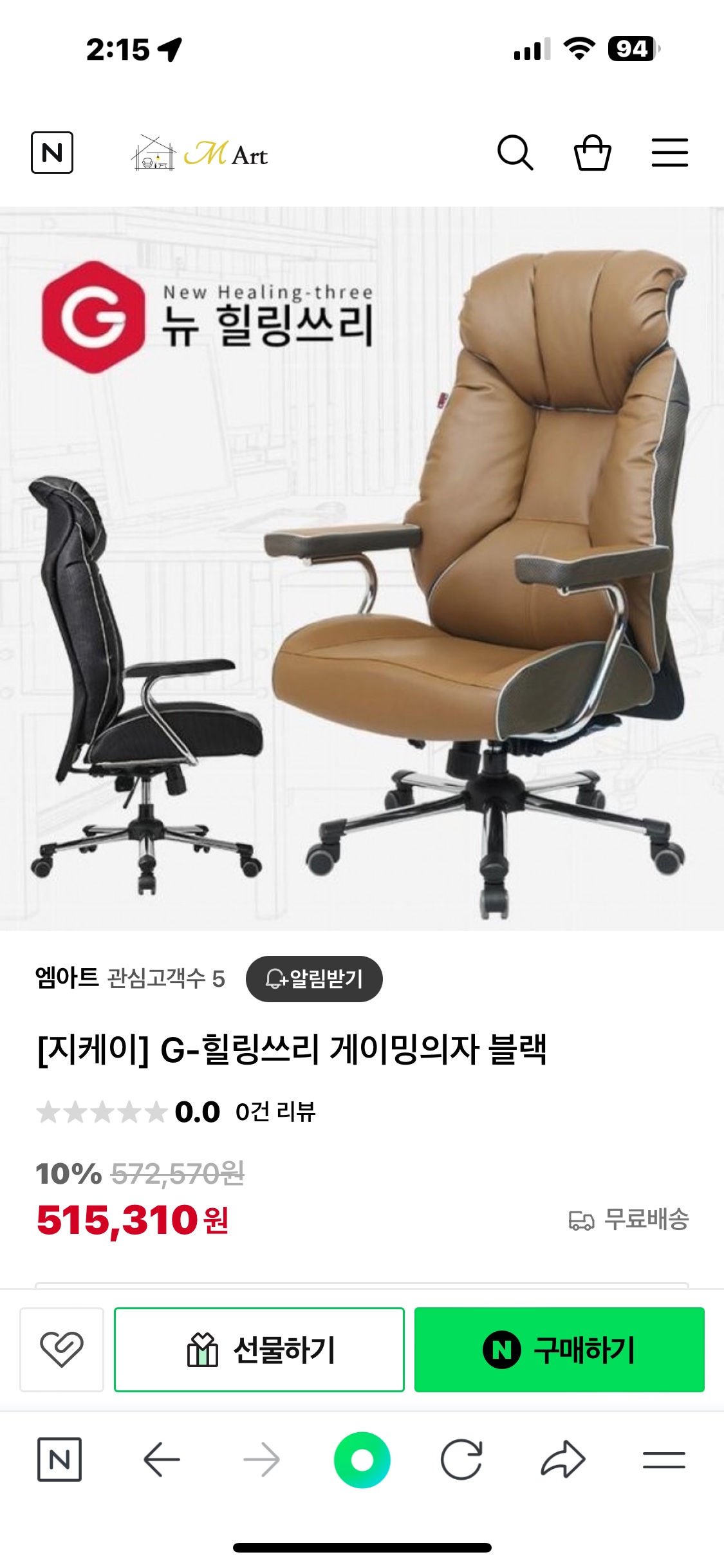Go back to the previous page
This screenshot has width=724, height=1568.
coord(162,1460)
